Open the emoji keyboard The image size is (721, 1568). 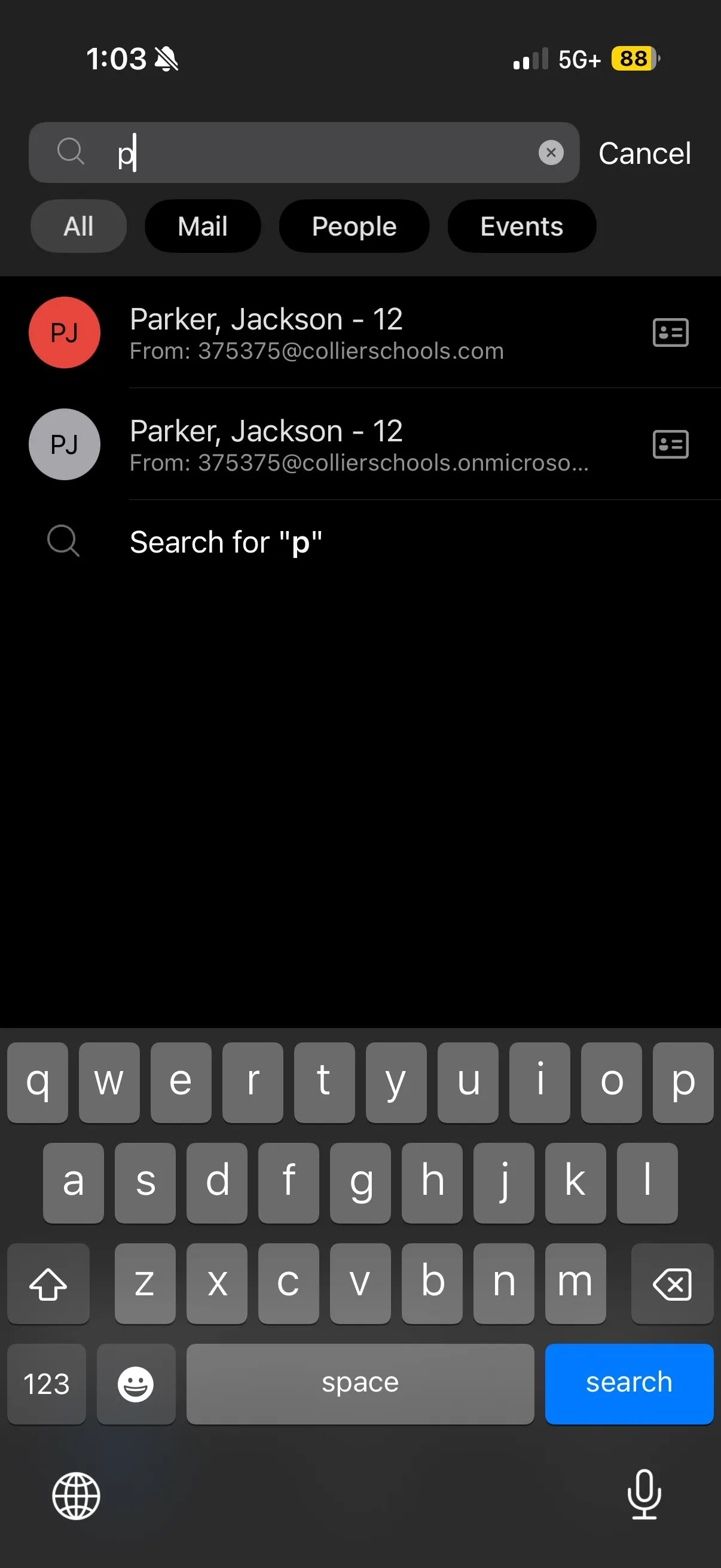136,1384
